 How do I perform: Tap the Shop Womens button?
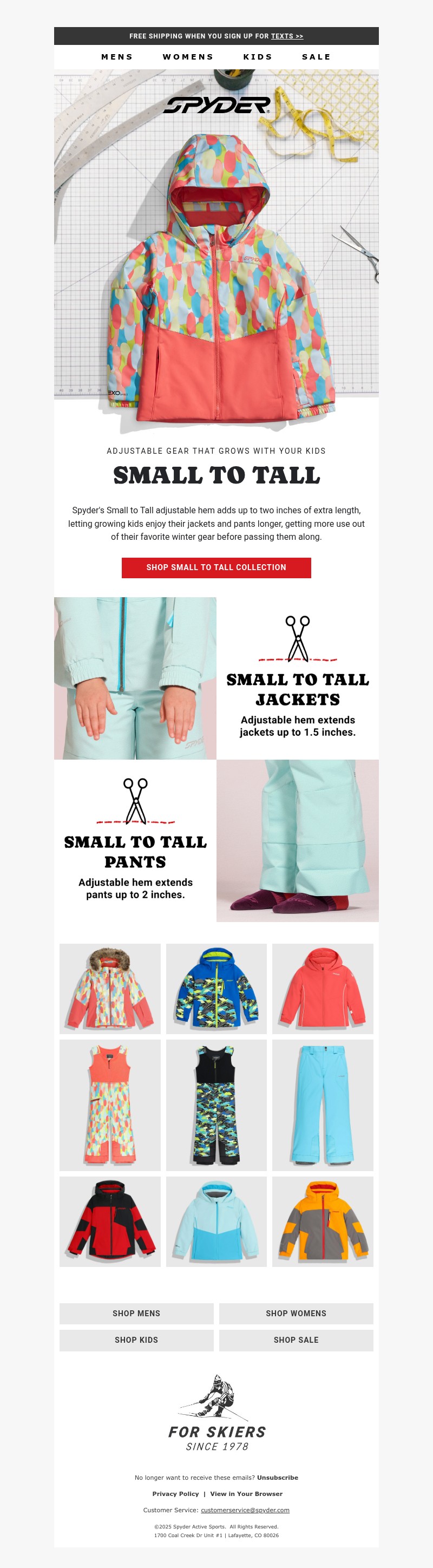tap(296, 1314)
